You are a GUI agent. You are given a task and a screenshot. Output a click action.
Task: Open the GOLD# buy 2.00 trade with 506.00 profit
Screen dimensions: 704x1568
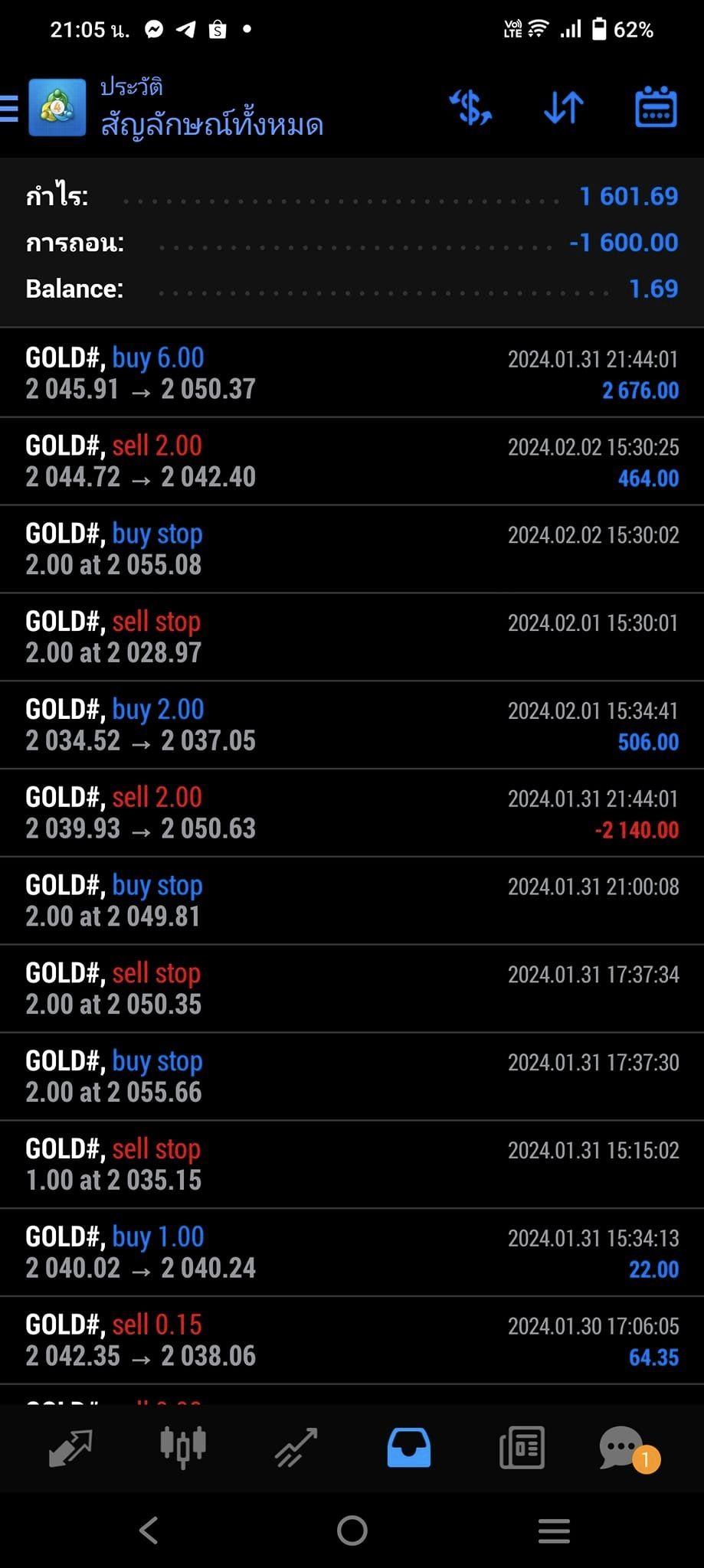click(x=352, y=725)
